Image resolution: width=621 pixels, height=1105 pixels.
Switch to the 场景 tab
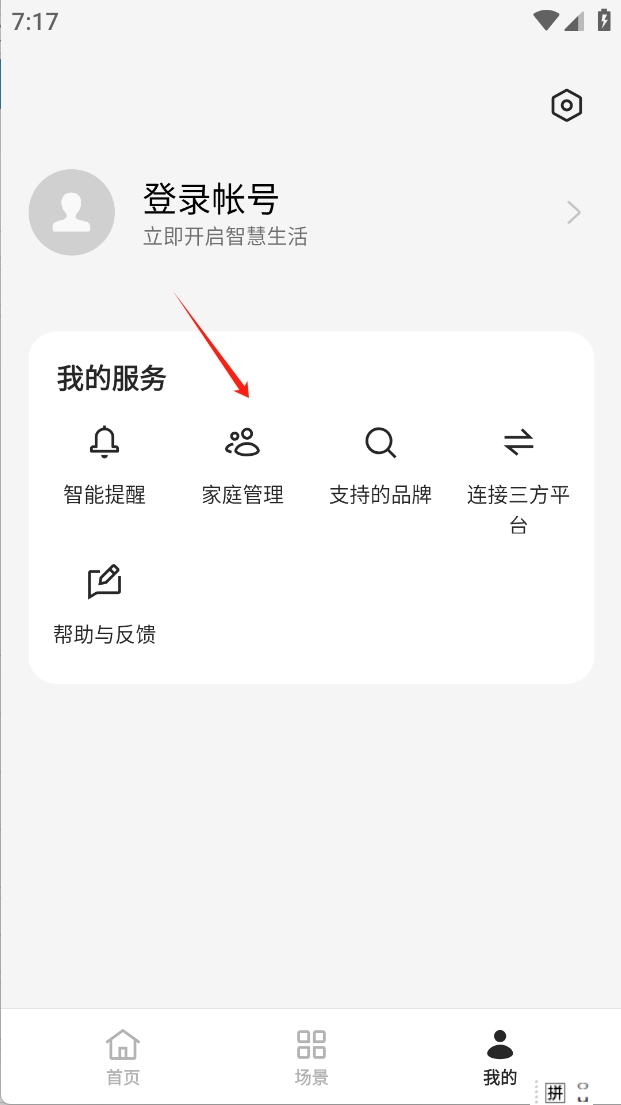click(x=311, y=1056)
